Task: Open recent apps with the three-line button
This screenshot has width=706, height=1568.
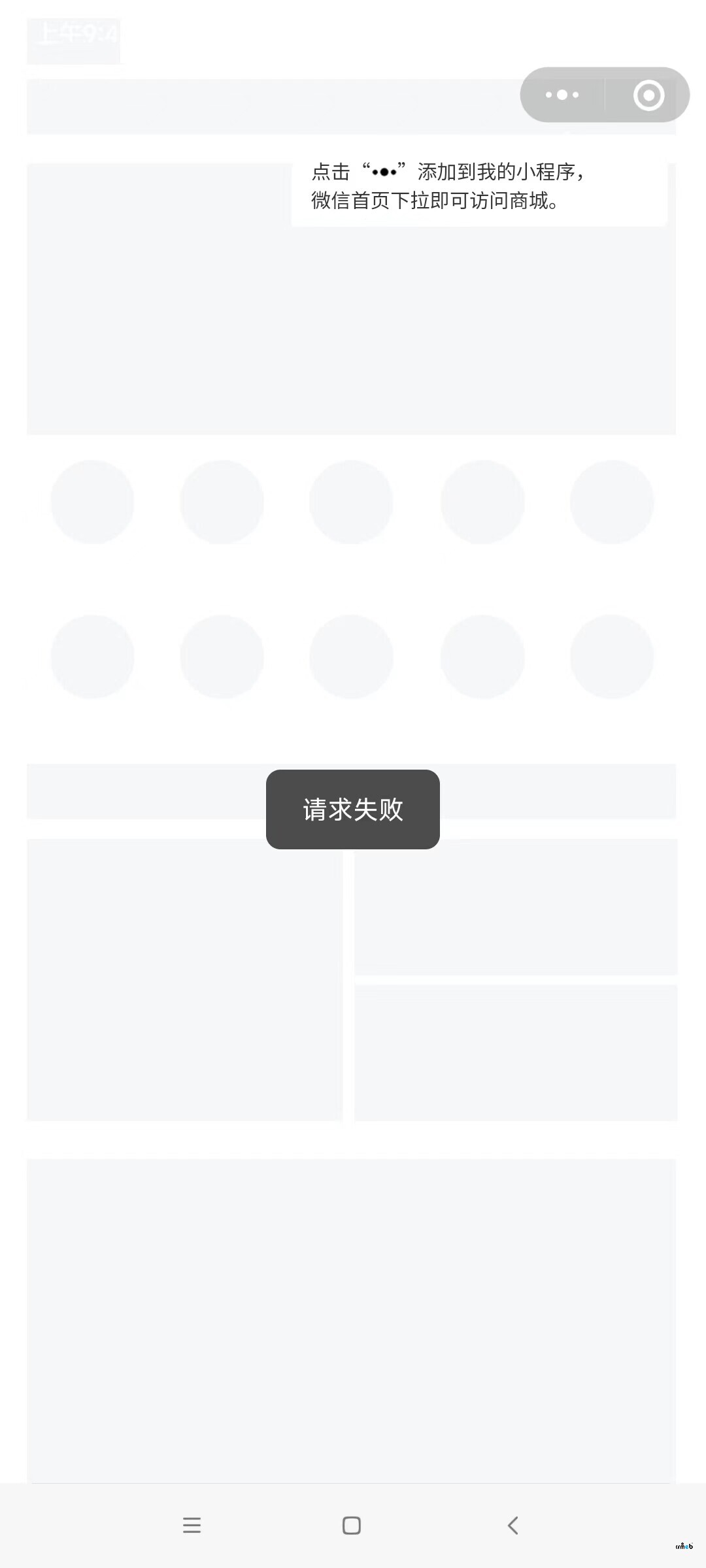Action: 192,1526
